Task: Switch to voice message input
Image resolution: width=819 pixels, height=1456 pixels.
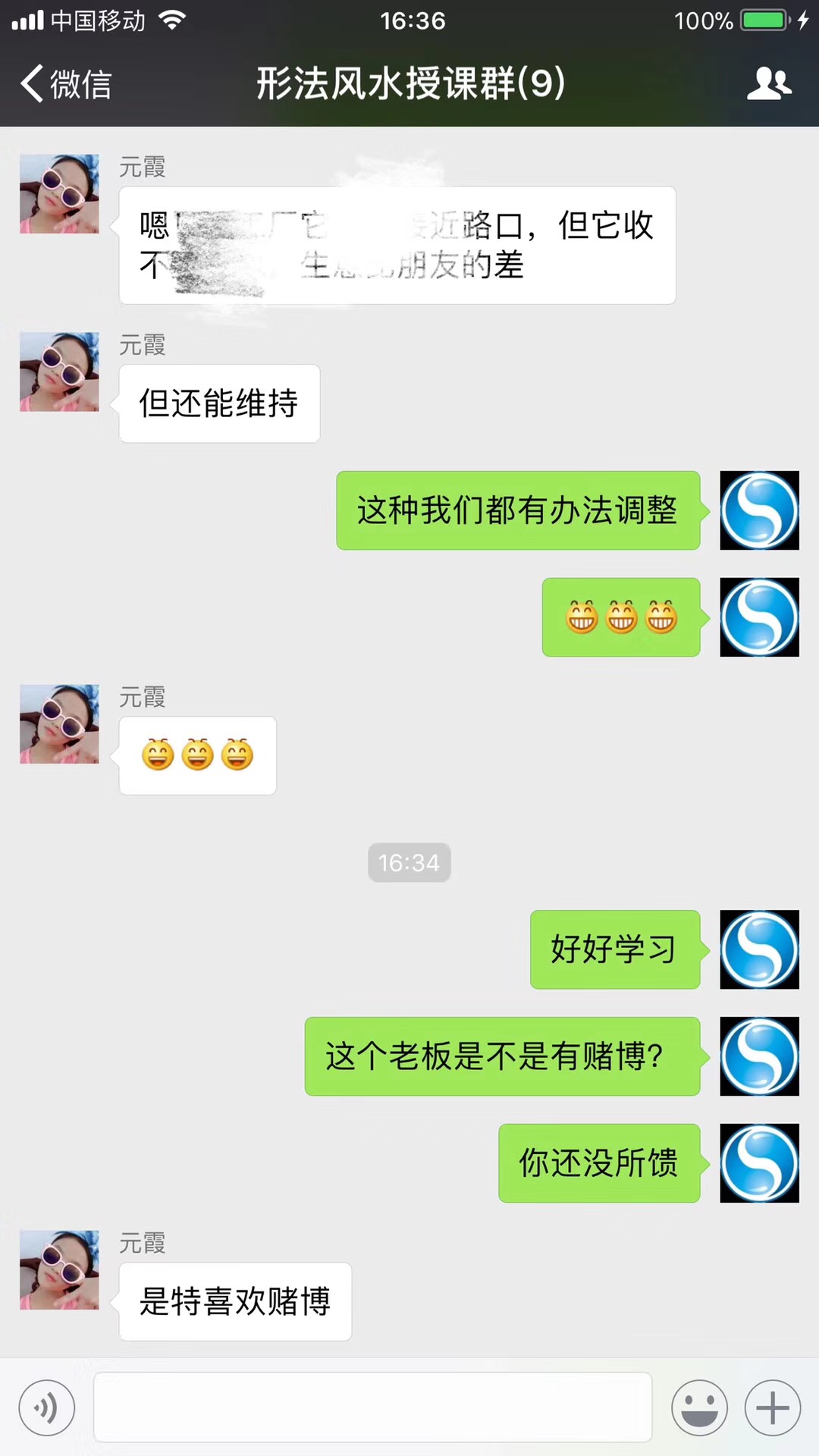Action: coord(47,1408)
